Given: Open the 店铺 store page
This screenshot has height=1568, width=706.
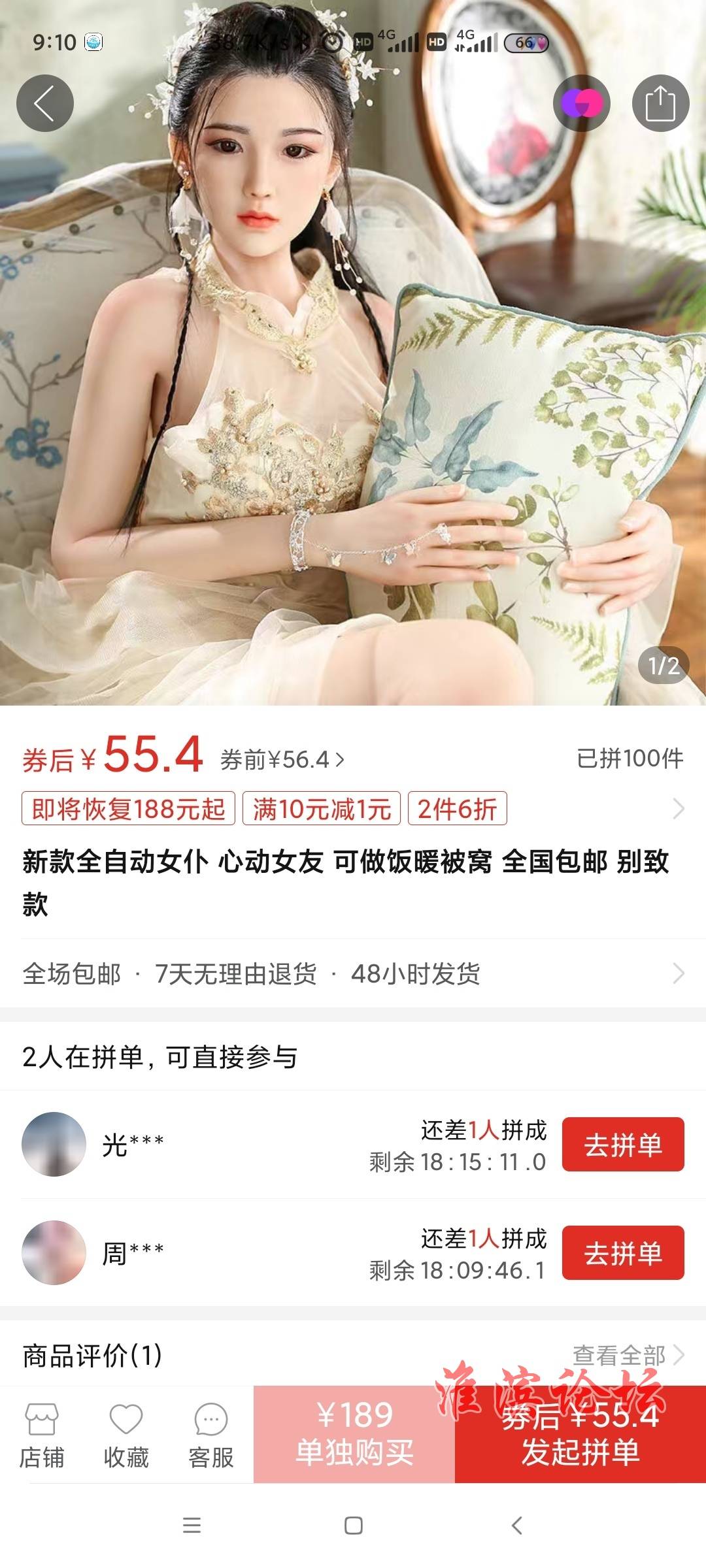Looking at the screenshot, I should (42, 1436).
